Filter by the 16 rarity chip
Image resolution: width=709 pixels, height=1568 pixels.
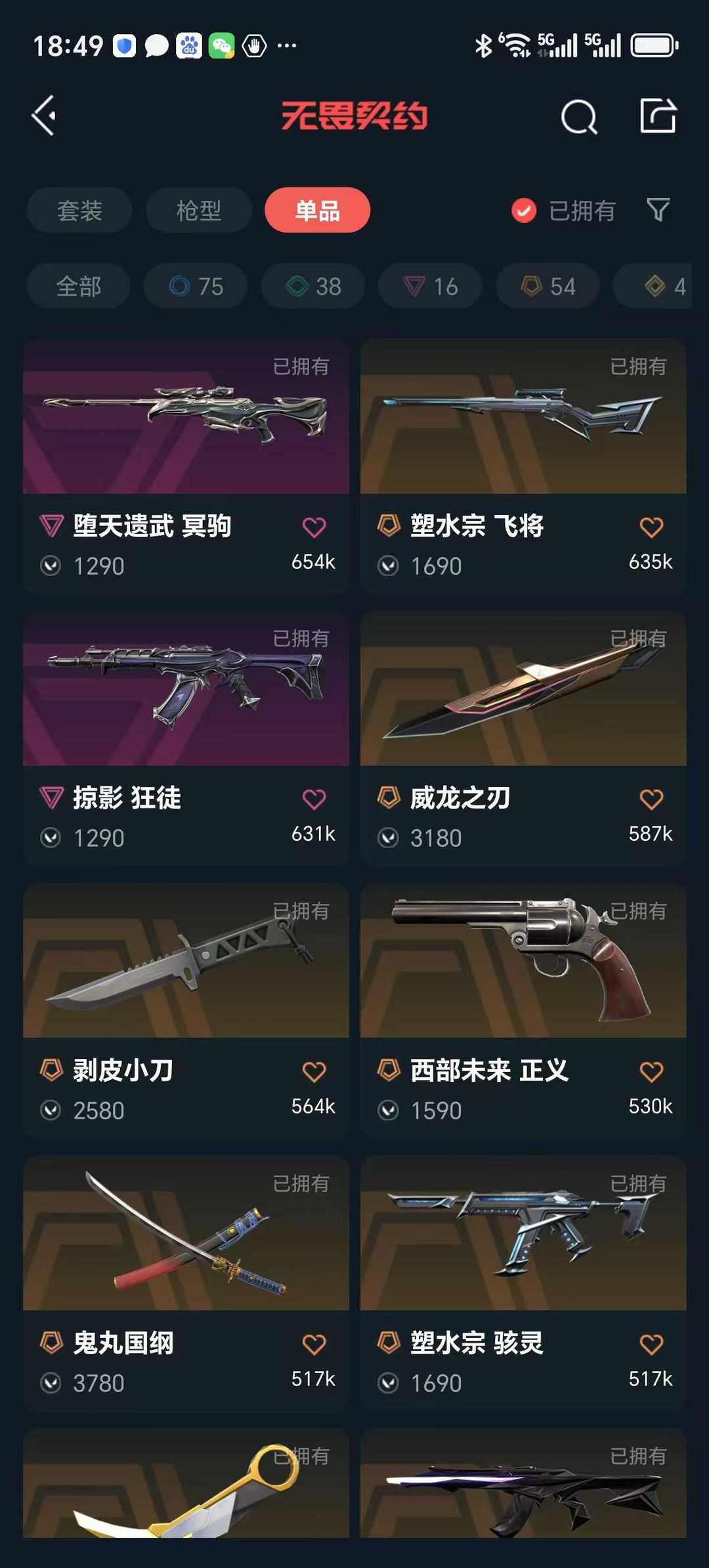pos(430,286)
